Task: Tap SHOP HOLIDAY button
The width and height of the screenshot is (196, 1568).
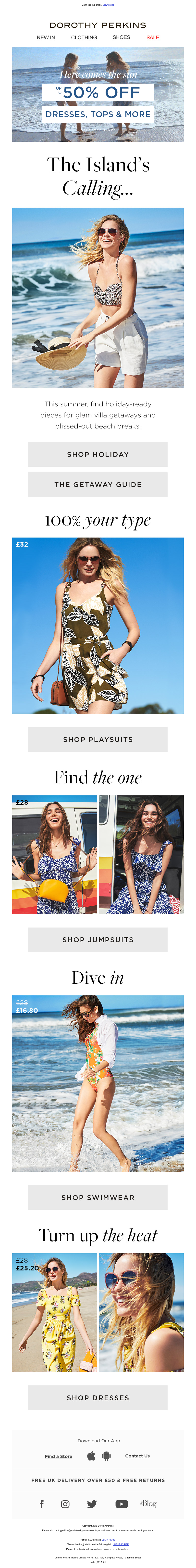Action: tap(98, 454)
